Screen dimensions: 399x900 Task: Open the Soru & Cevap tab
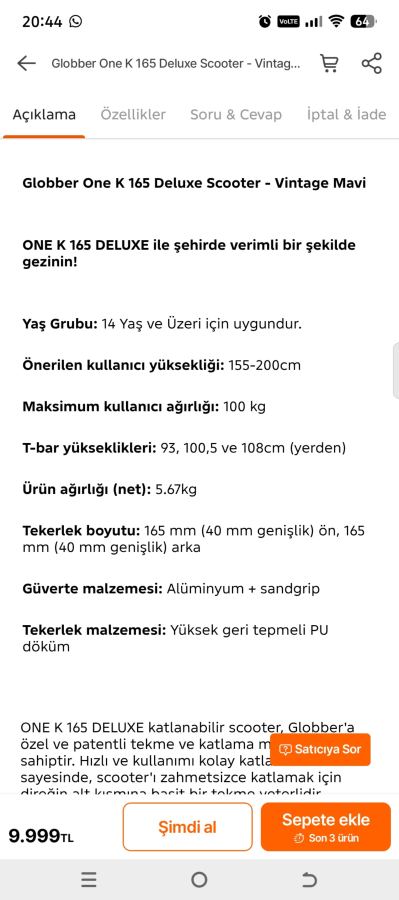pyautogui.click(x=236, y=114)
